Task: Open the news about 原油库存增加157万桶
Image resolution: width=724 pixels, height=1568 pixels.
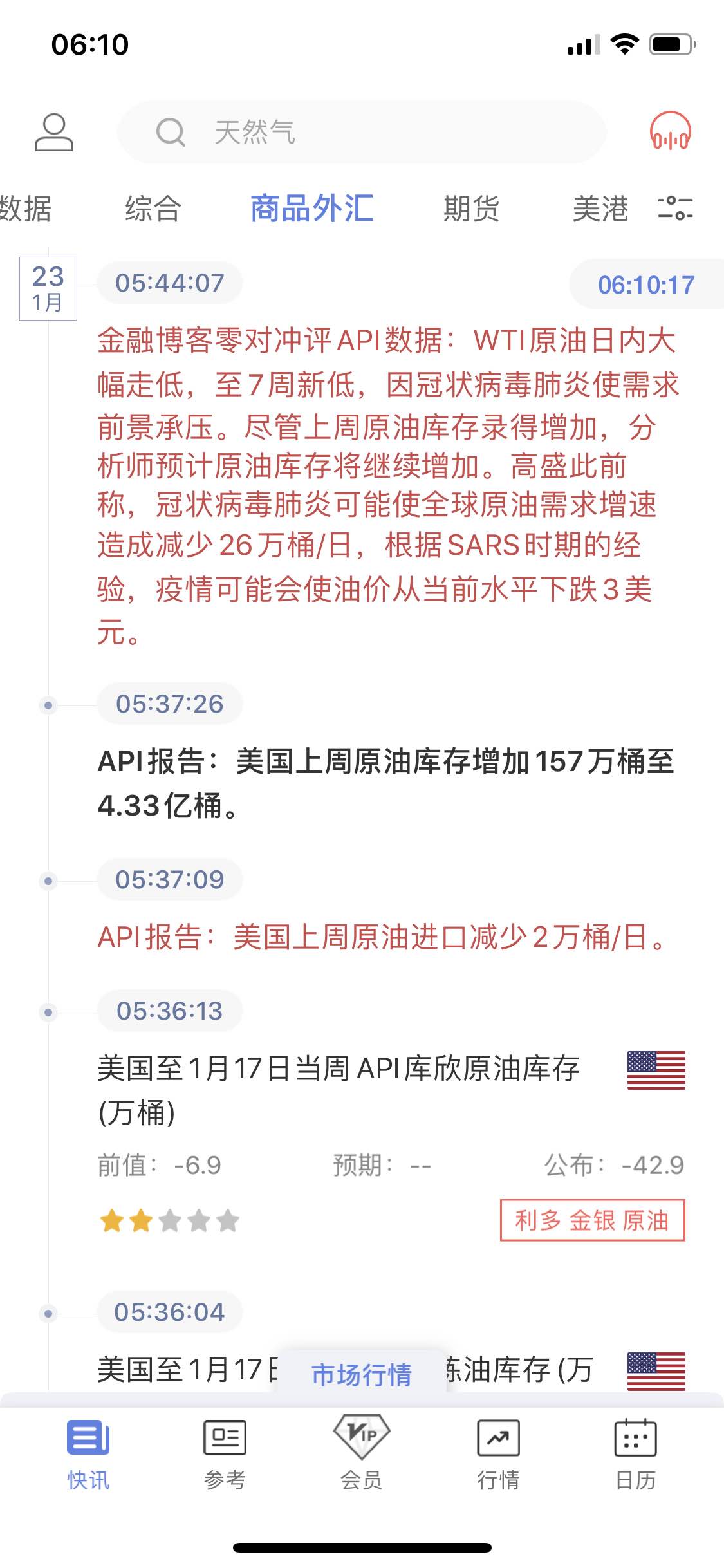Action: (386, 783)
